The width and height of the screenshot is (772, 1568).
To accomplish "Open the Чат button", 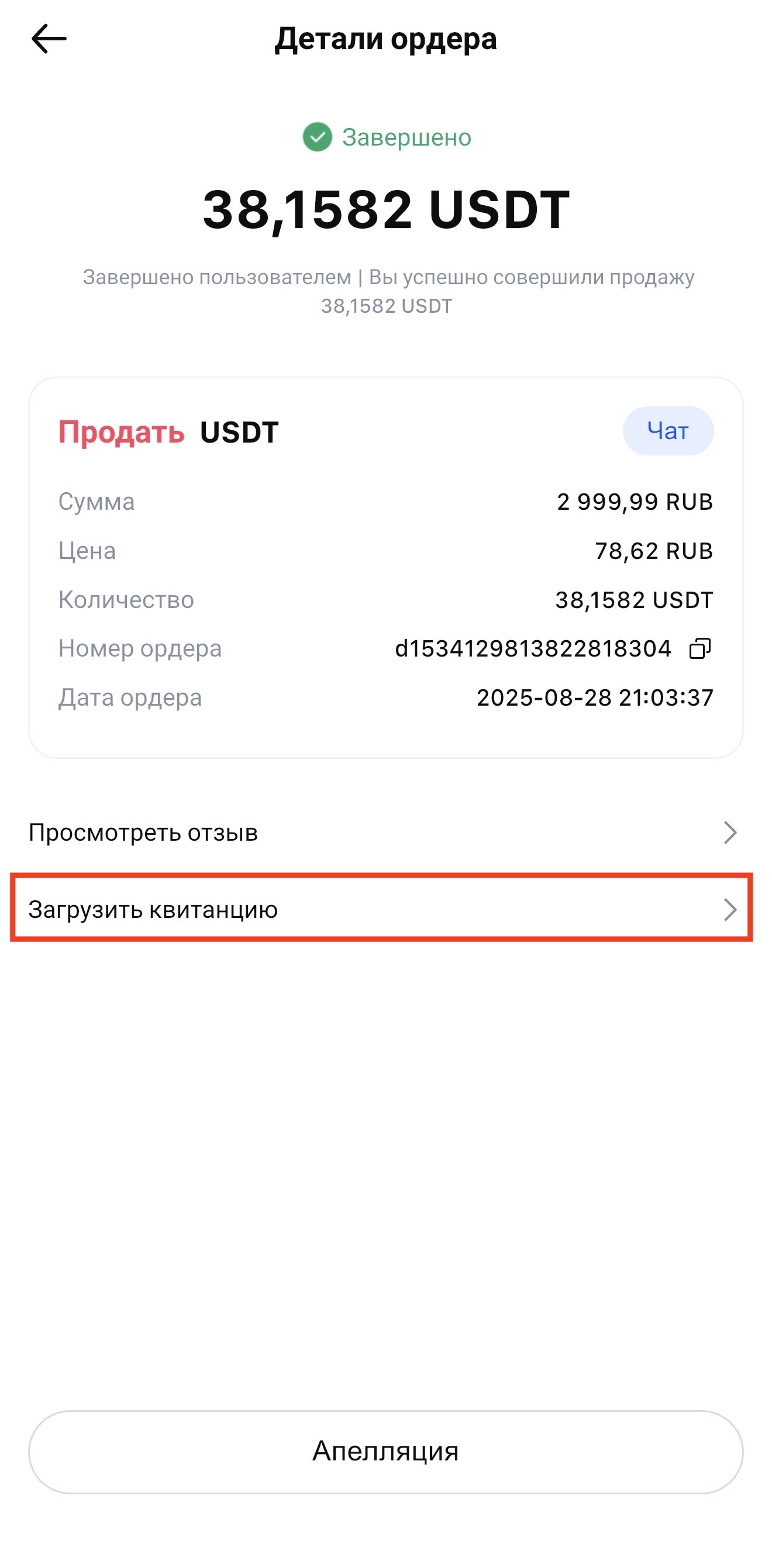I will 667,431.
